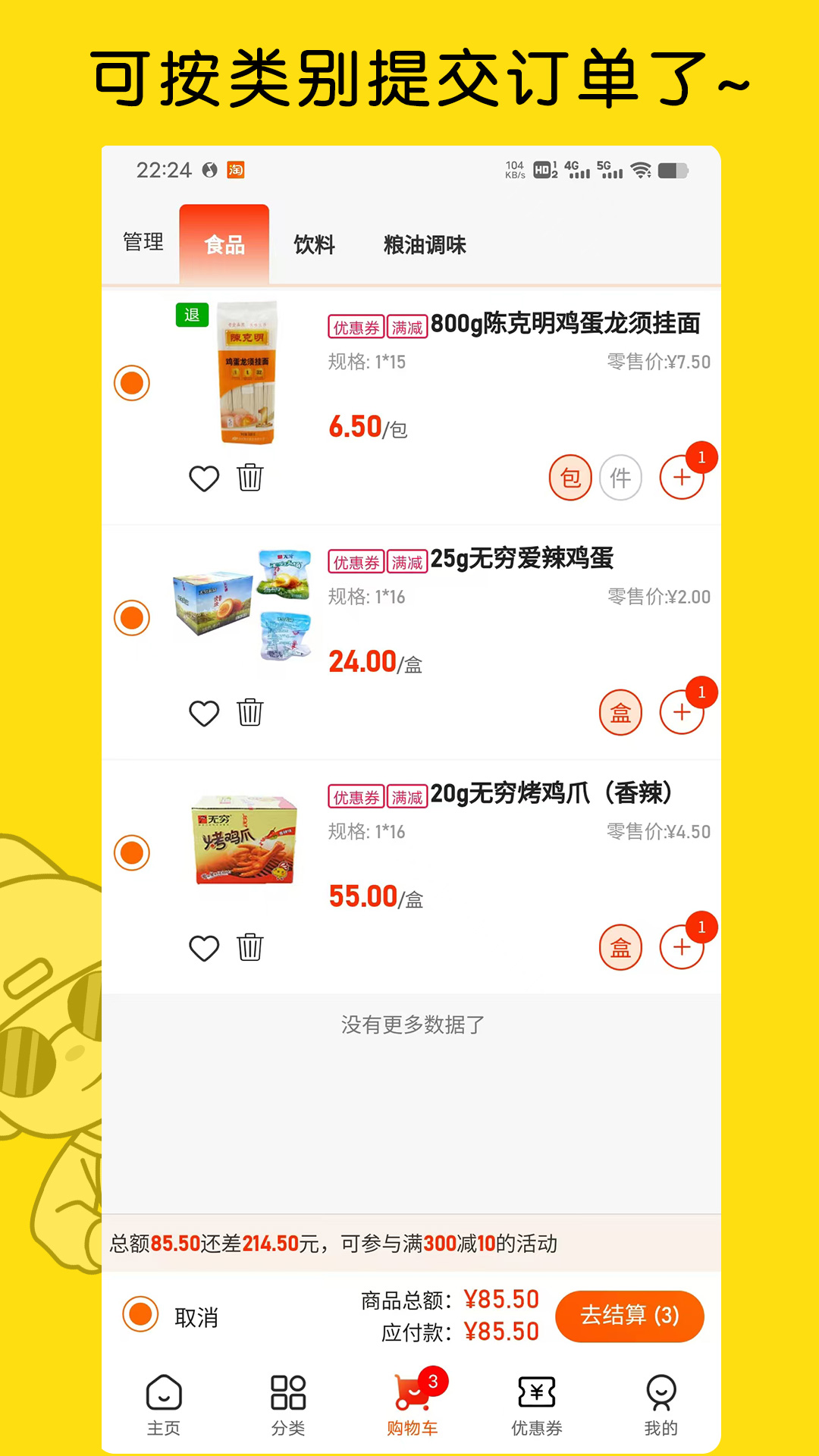Choose 包 unit for 陈克明挂面
Viewport: 819px width, 1456px height.
[569, 478]
